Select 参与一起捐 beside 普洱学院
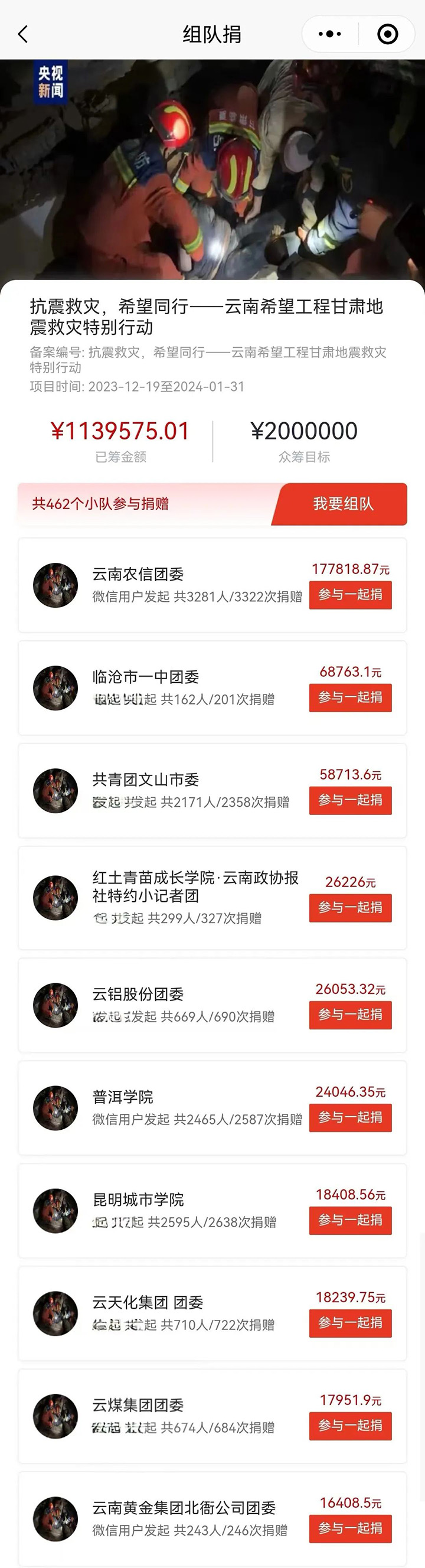 coord(350,1117)
